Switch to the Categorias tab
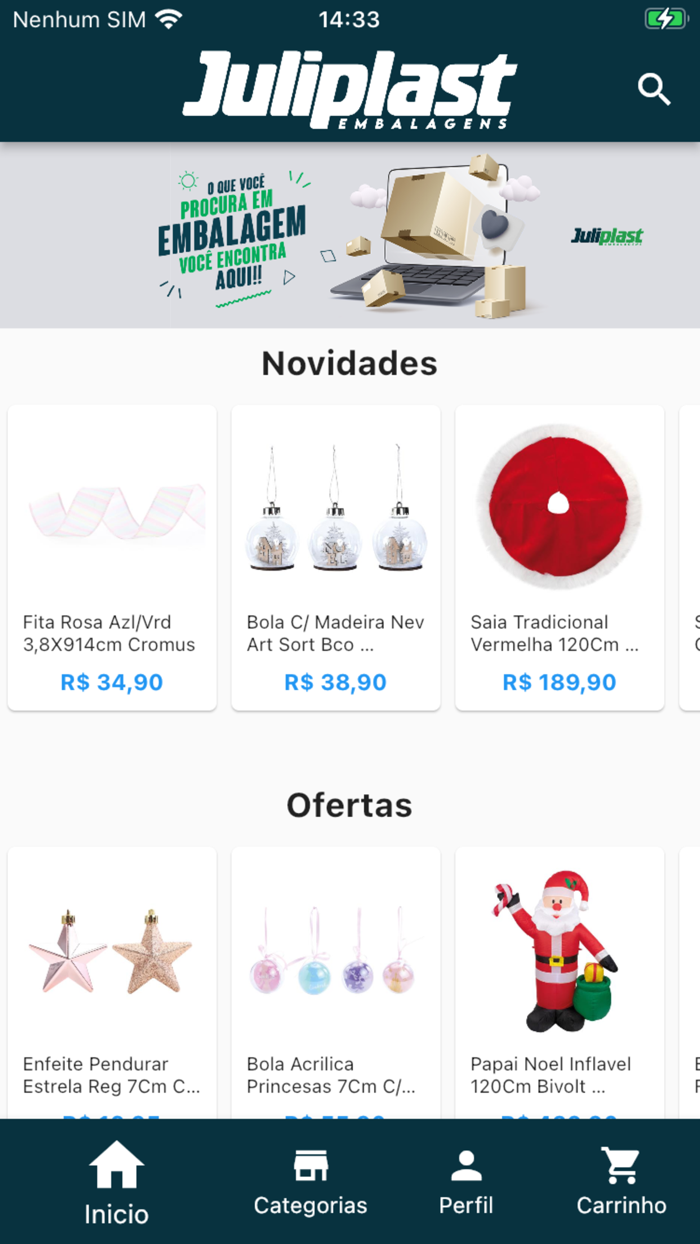The height and width of the screenshot is (1244, 700). tap(310, 1183)
